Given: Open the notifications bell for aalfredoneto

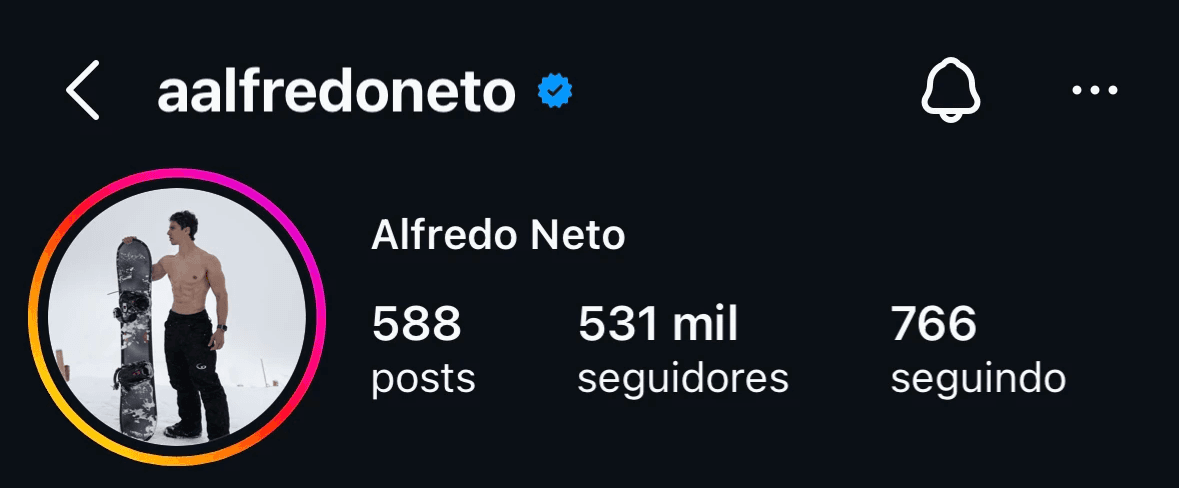Looking at the screenshot, I should (x=950, y=91).
